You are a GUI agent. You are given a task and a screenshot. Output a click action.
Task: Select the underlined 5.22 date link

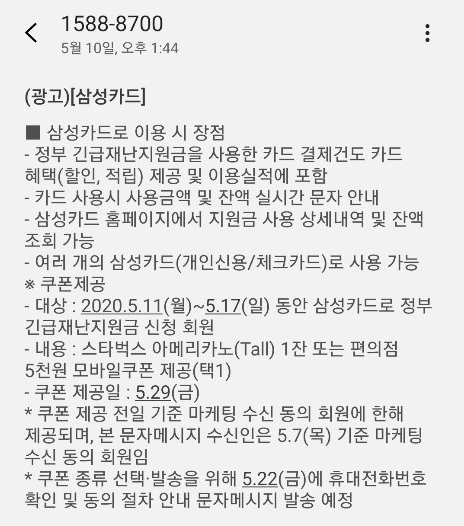tap(260, 479)
